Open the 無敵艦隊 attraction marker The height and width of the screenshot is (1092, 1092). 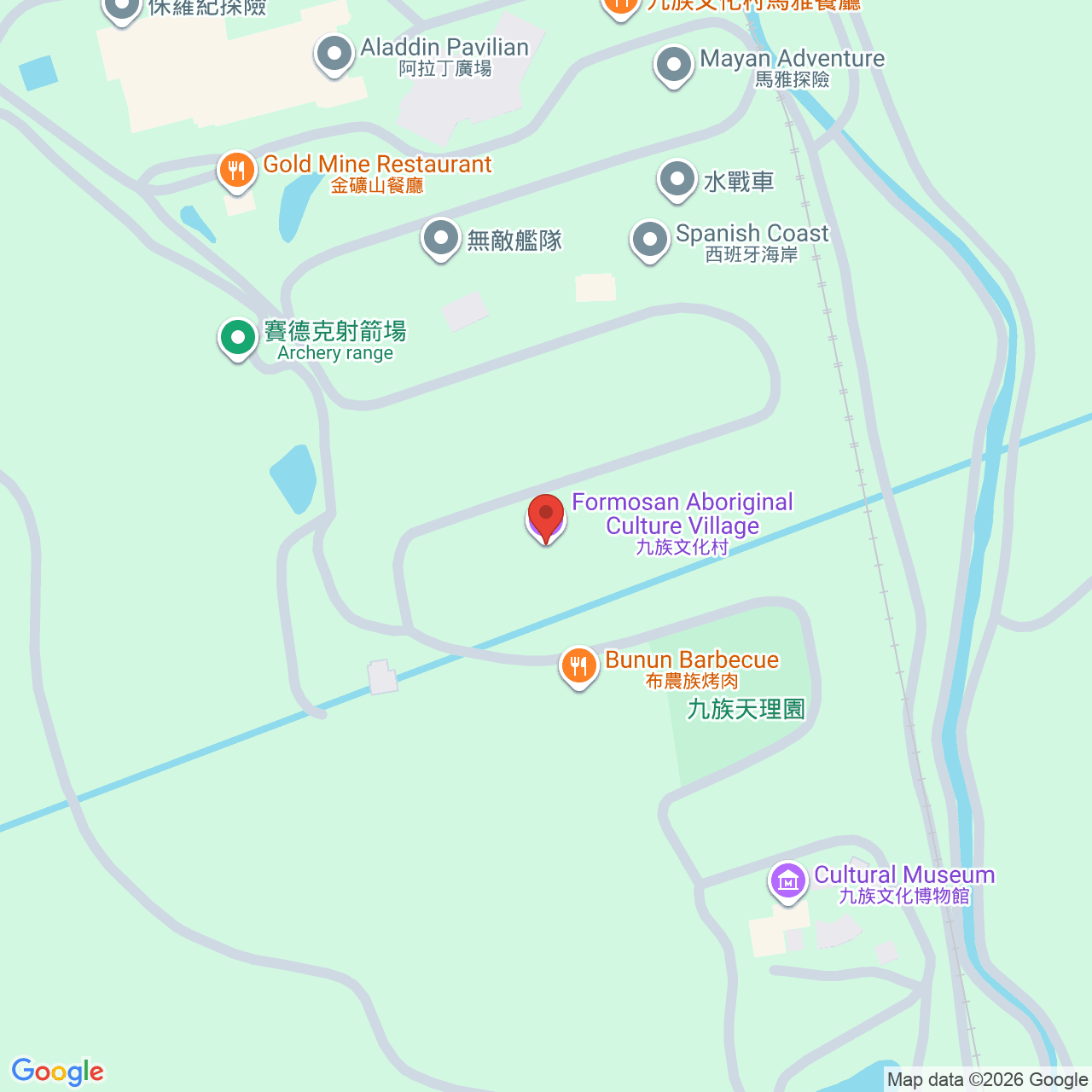[x=441, y=239]
